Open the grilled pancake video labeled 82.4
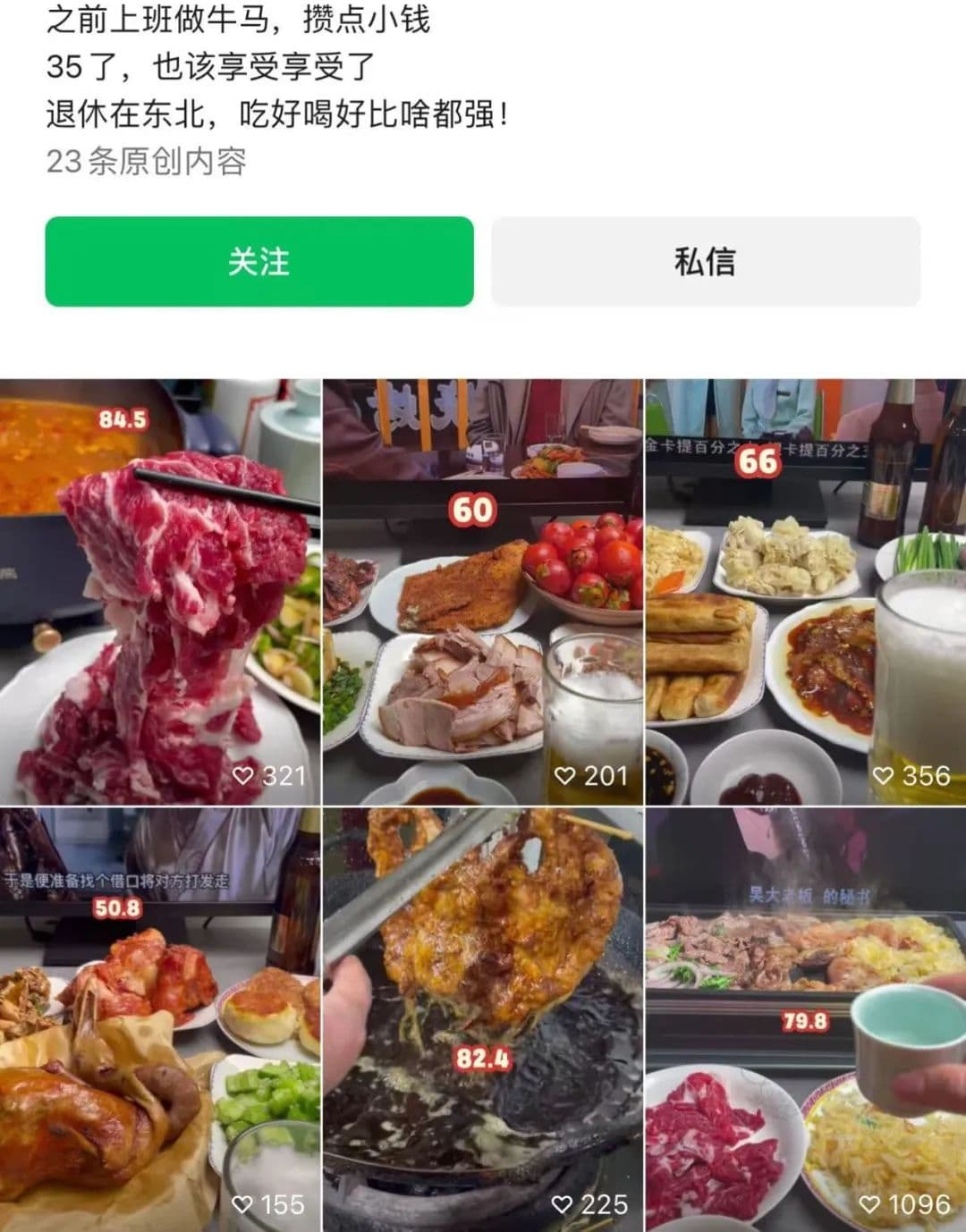966x1232 pixels. click(482, 1019)
